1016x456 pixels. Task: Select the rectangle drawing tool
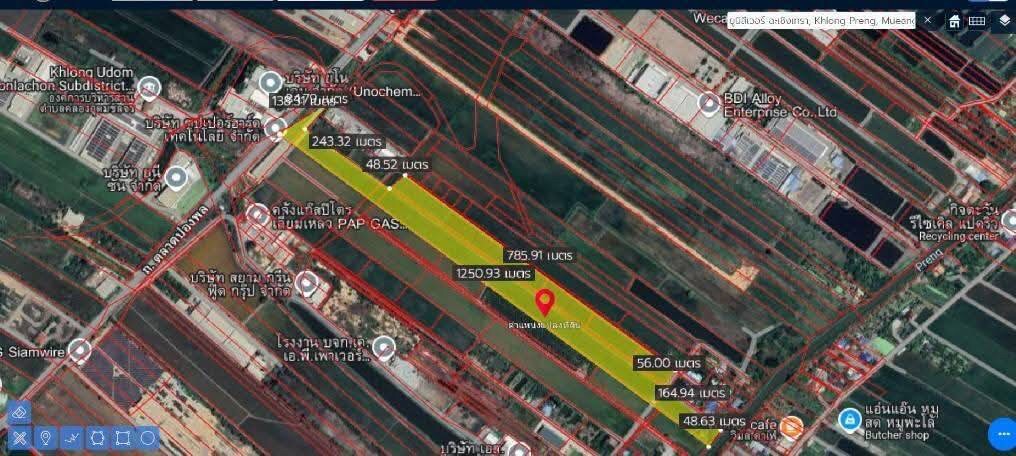click(123, 437)
